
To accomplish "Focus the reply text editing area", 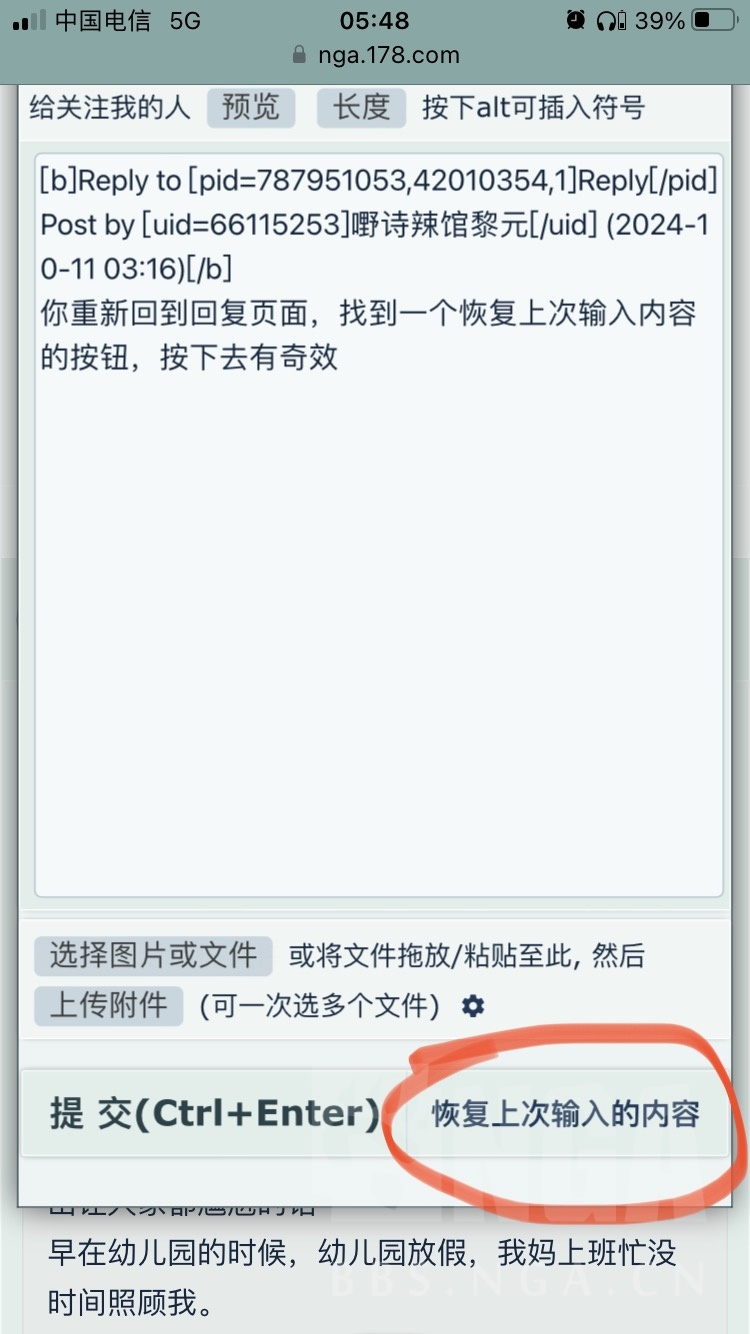I will (379, 600).
